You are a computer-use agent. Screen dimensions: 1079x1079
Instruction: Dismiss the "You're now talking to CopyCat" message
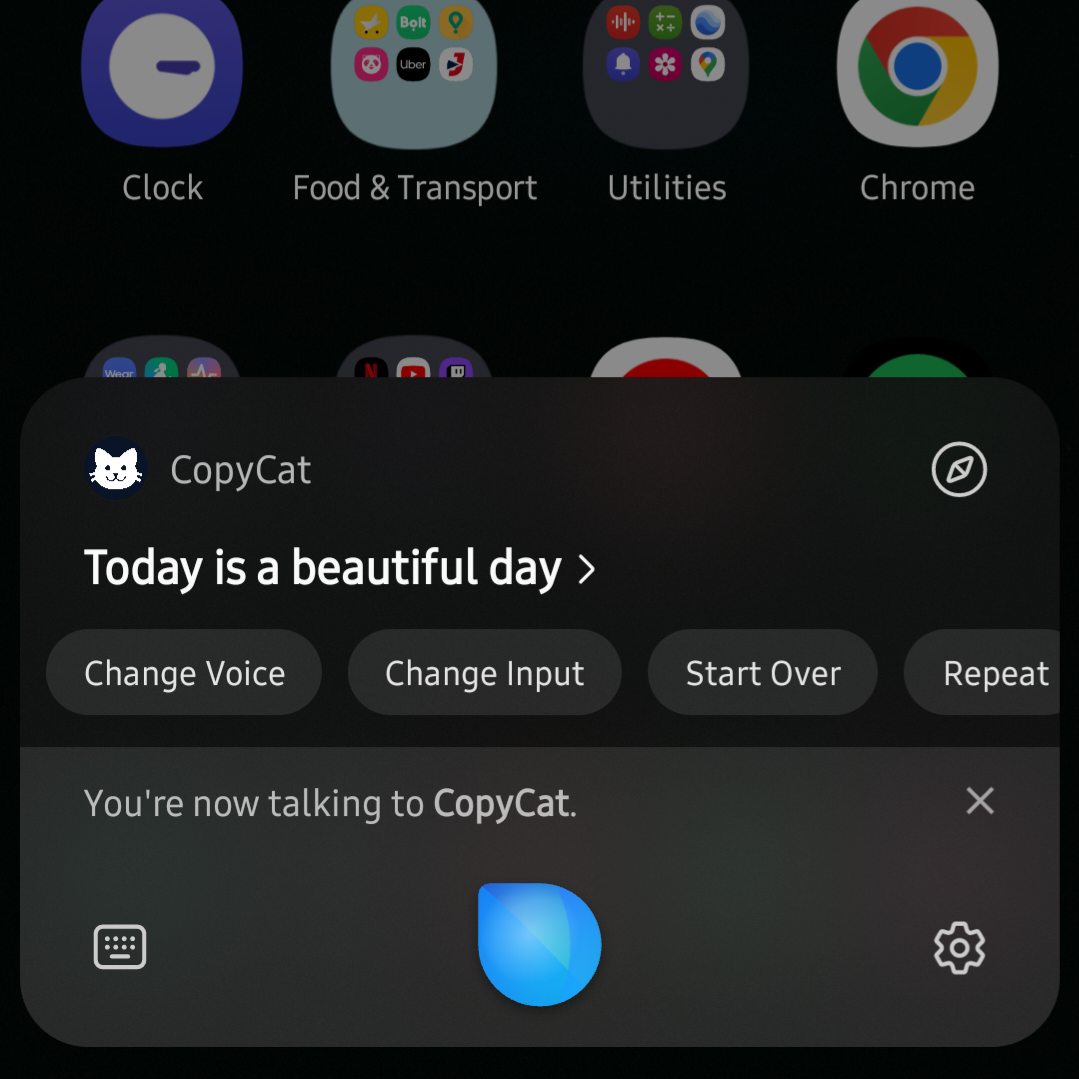(x=980, y=801)
